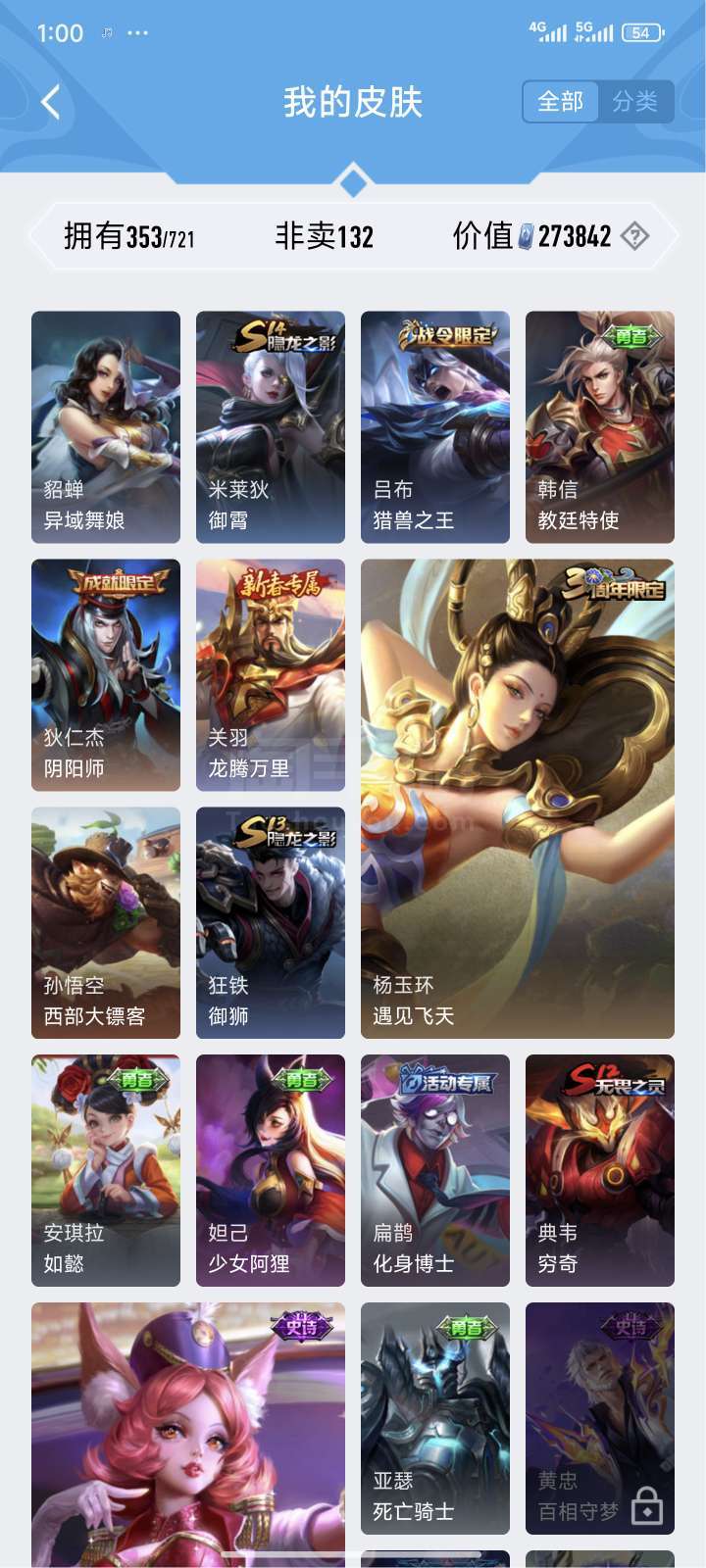
Task: Open the 亚瑟 死亡骑士 skin card
Action: pos(435,1419)
